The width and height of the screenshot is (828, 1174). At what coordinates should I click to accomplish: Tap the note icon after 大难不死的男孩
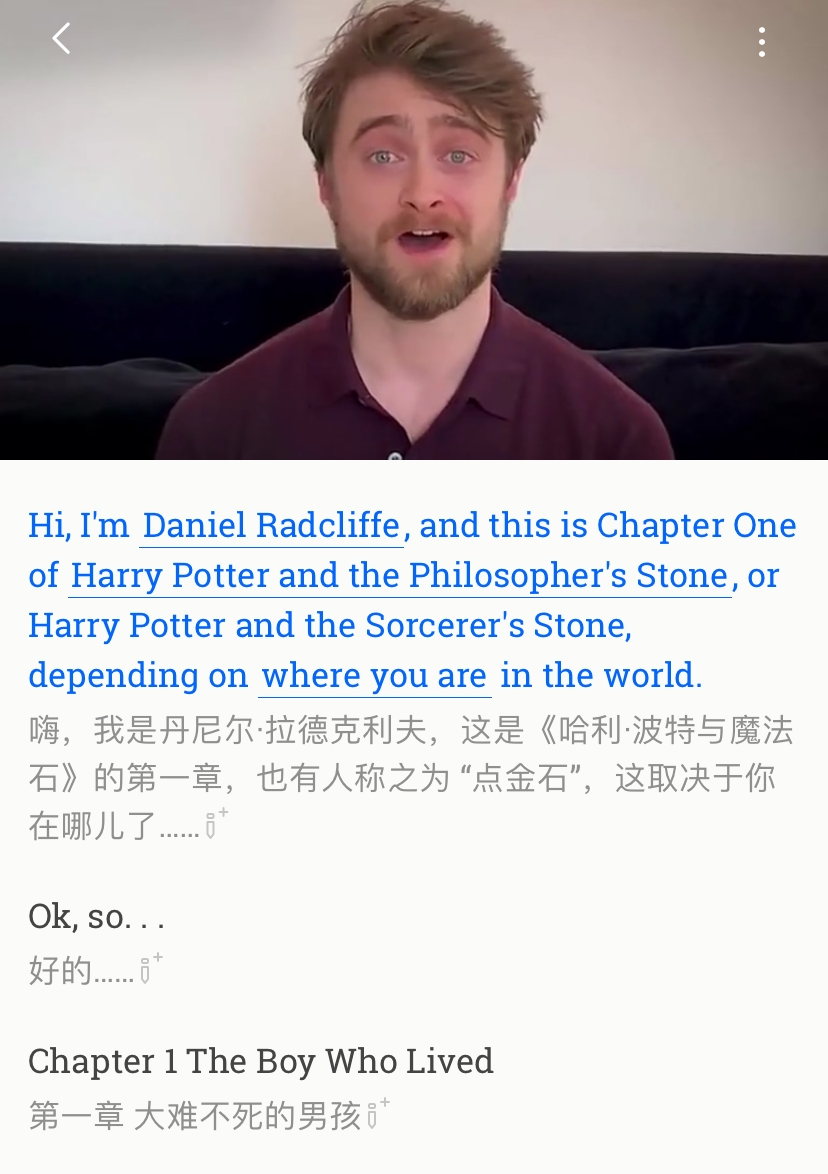point(377,1112)
